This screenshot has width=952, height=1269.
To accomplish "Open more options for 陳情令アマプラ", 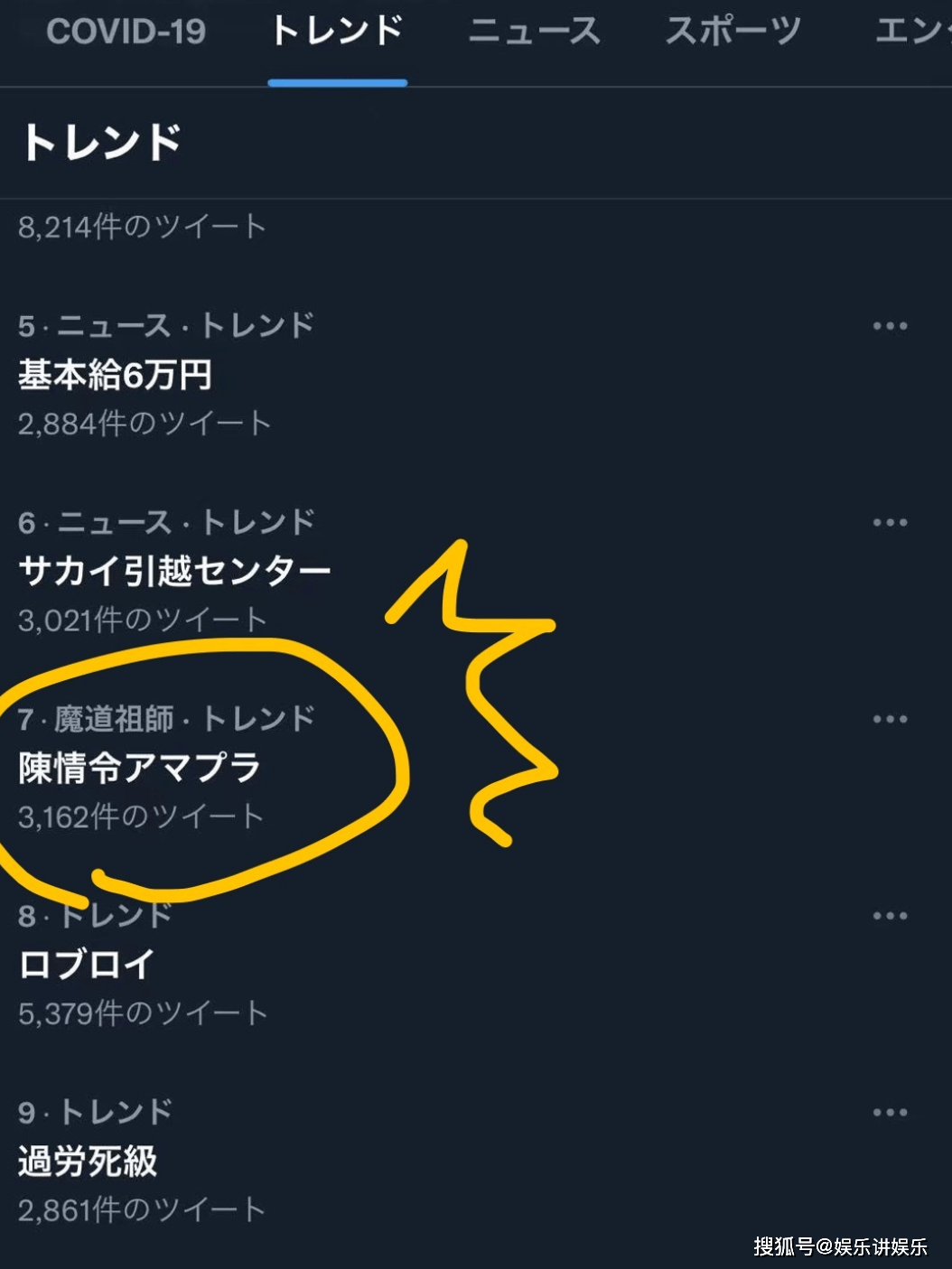I will [890, 720].
